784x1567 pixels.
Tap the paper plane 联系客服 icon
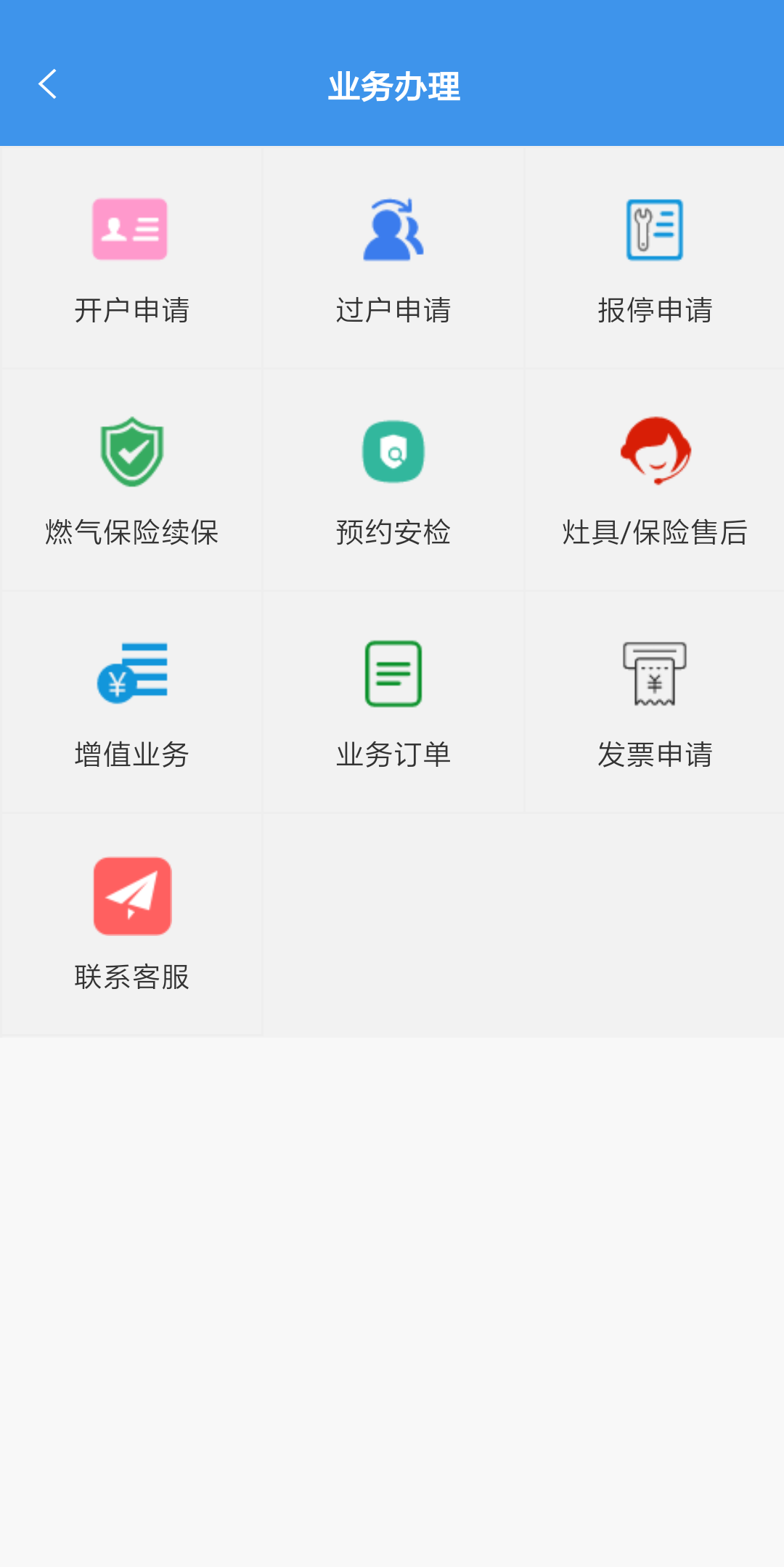click(131, 895)
